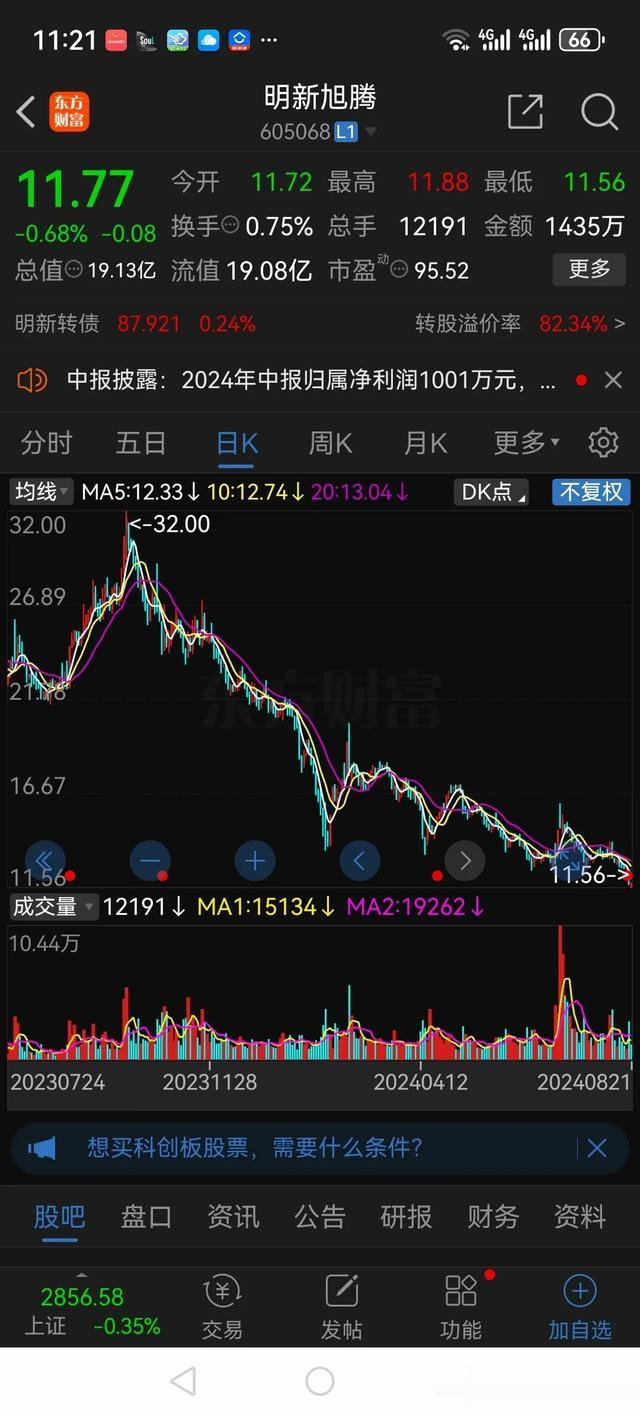The height and width of the screenshot is (1415, 640).
Task: Open the 成交量 indicator dropdown
Action: 53,907
